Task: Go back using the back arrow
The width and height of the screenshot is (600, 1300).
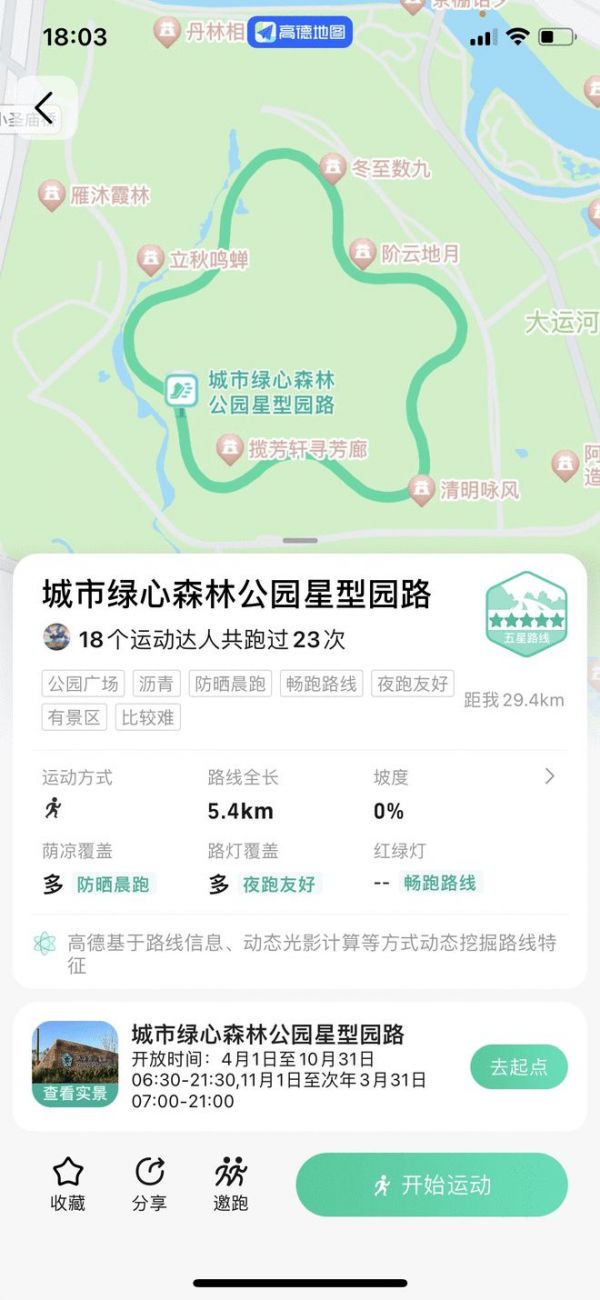Action: (43, 107)
